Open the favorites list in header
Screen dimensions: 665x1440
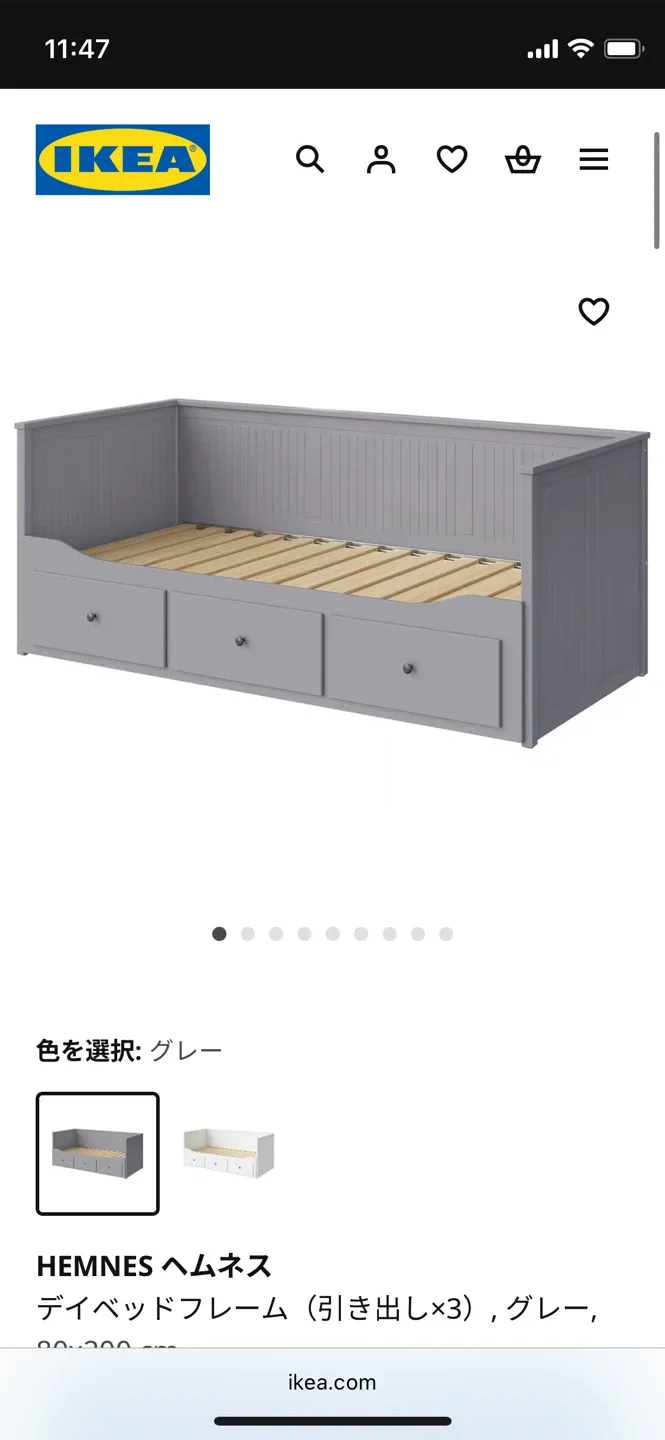452,159
